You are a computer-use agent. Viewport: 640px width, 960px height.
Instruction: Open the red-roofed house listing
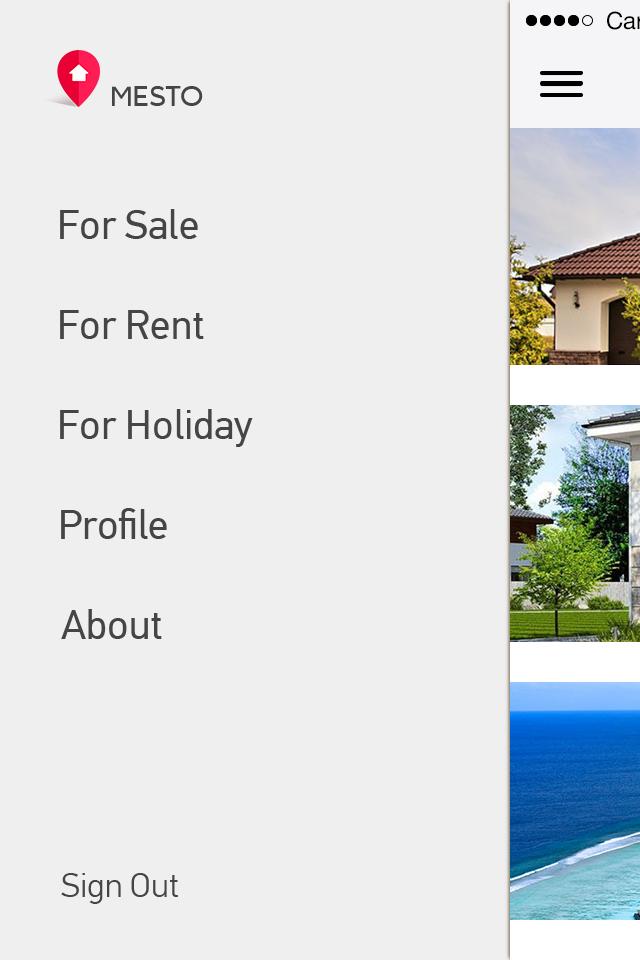coord(575,246)
